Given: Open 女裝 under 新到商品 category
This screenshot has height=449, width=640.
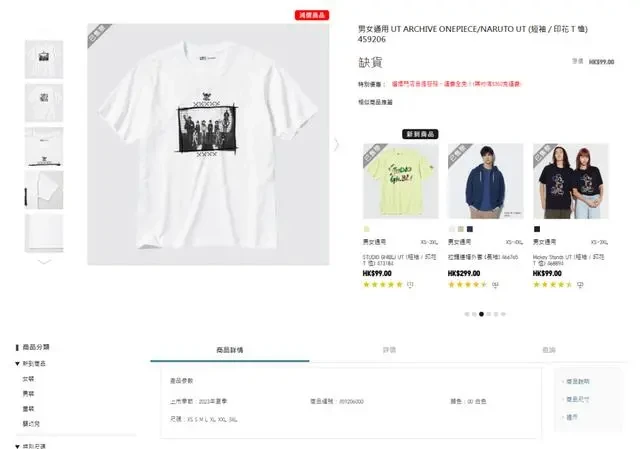Looking at the screenshot, I should [28, 379].
